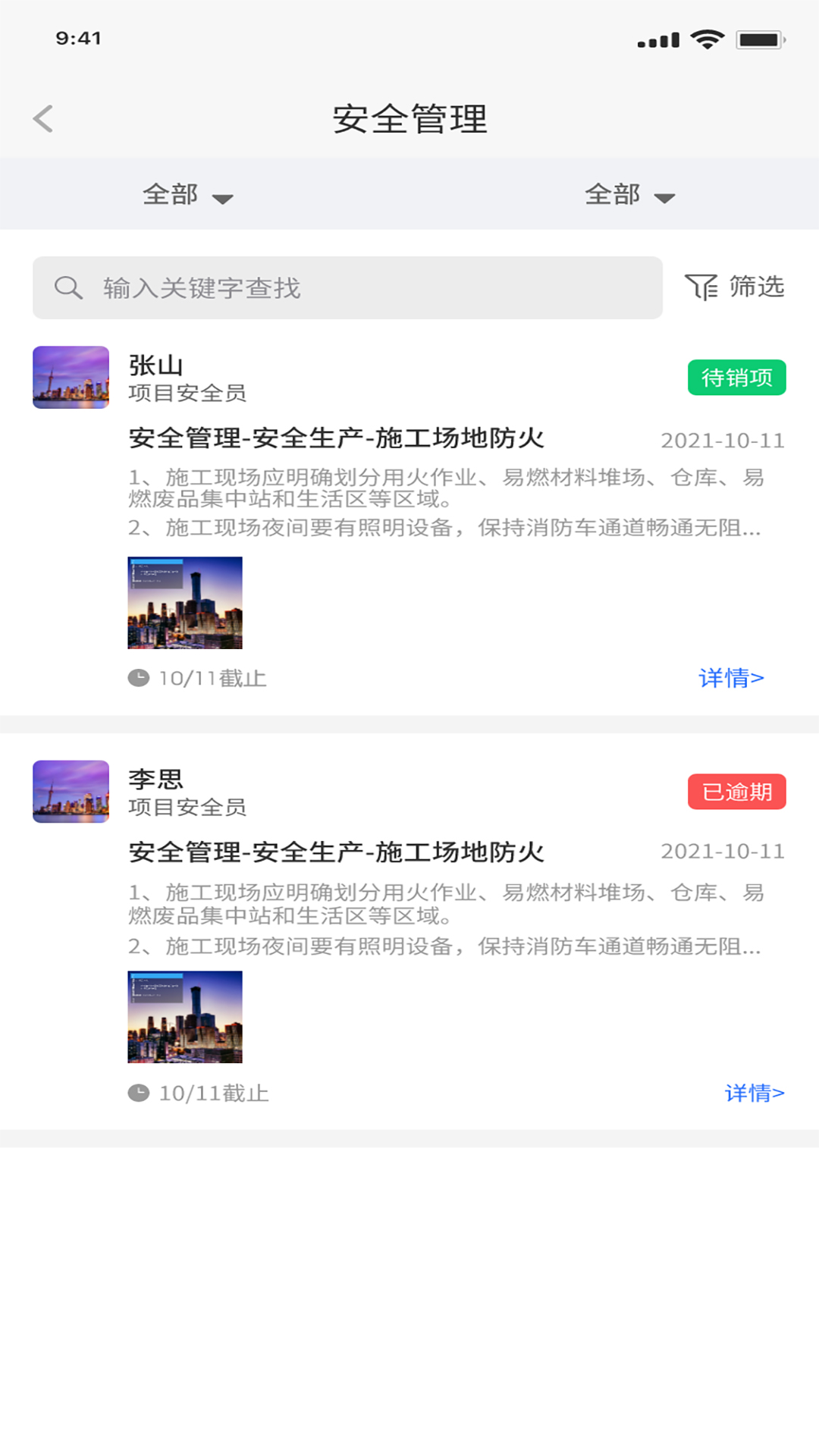
Task: Tap the clock icon beside 10/11截止 on 张山's task
Action: (140, 677)
